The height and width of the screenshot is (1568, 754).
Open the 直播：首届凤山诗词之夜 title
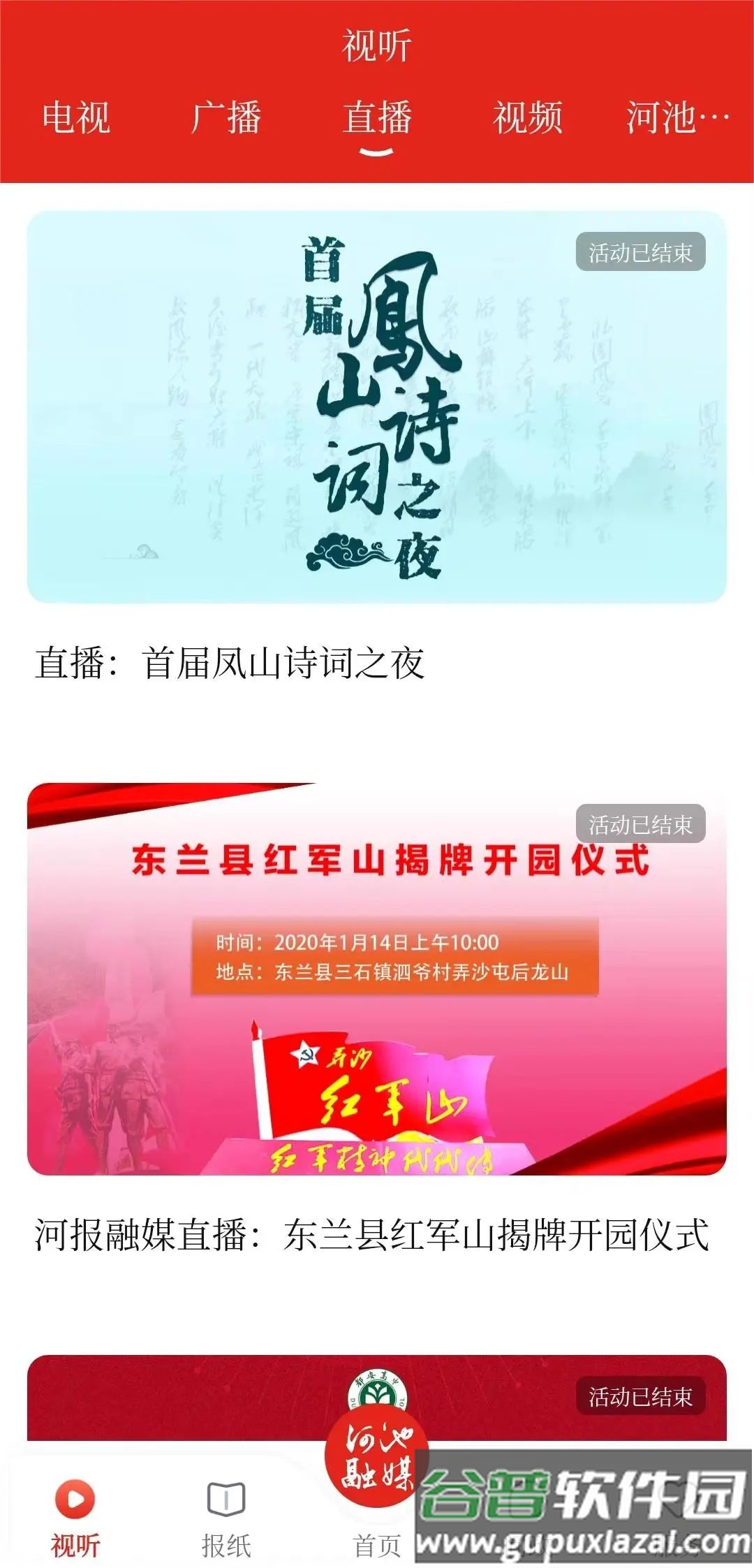[x=230, y=663]
